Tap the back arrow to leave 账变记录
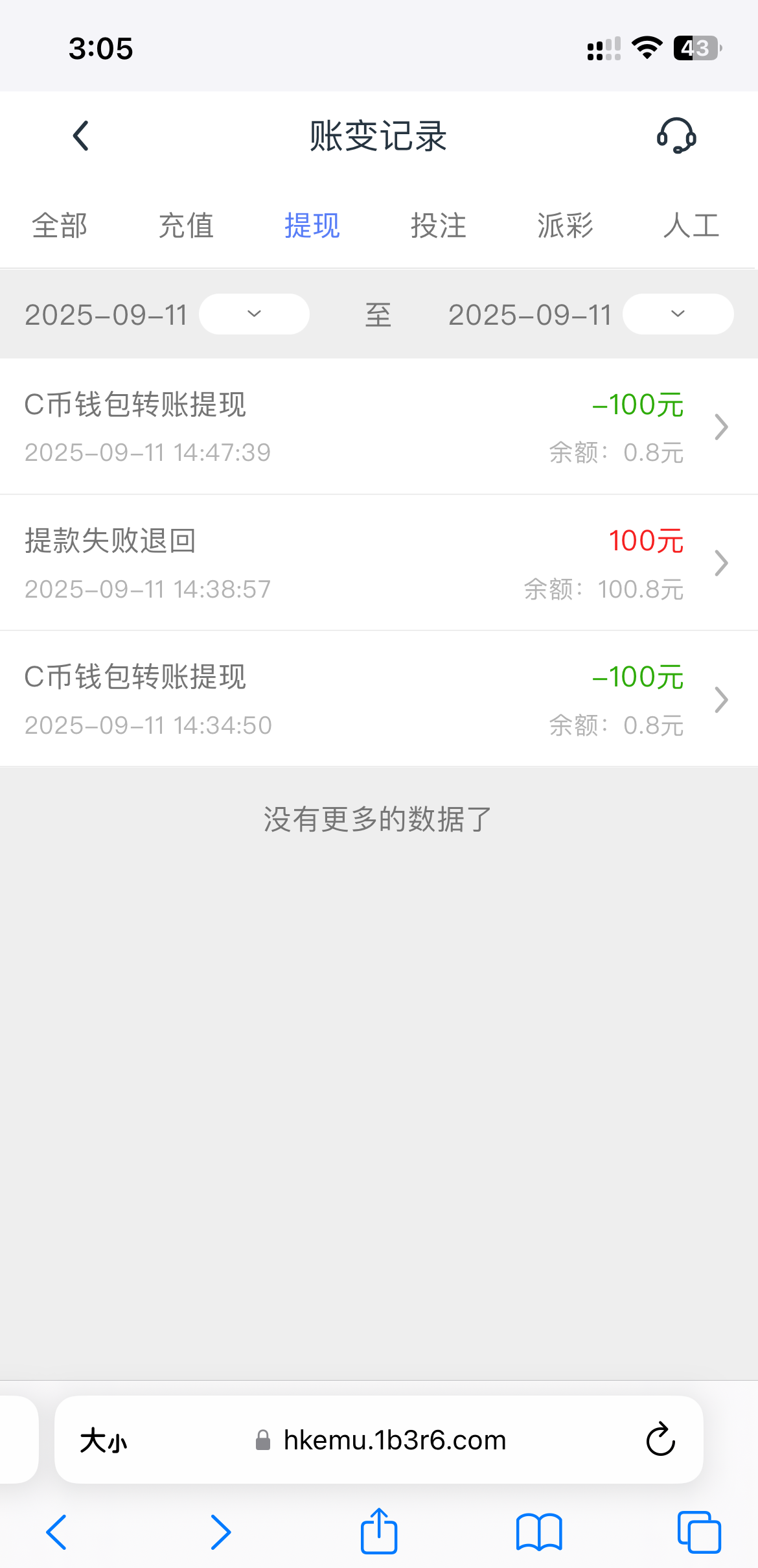 [80, 136]
